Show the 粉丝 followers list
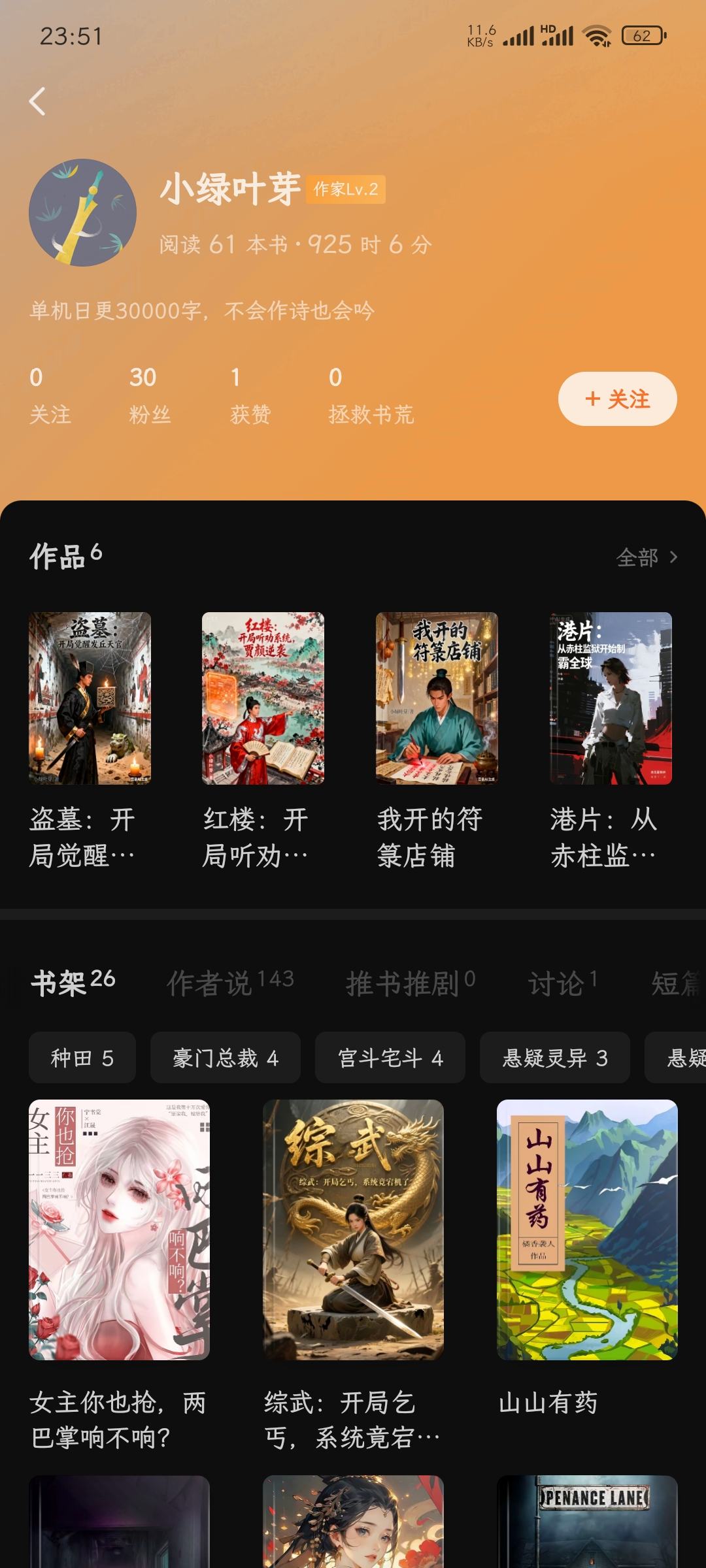This screenshot has height=1568, width=706. click(149, 395)
